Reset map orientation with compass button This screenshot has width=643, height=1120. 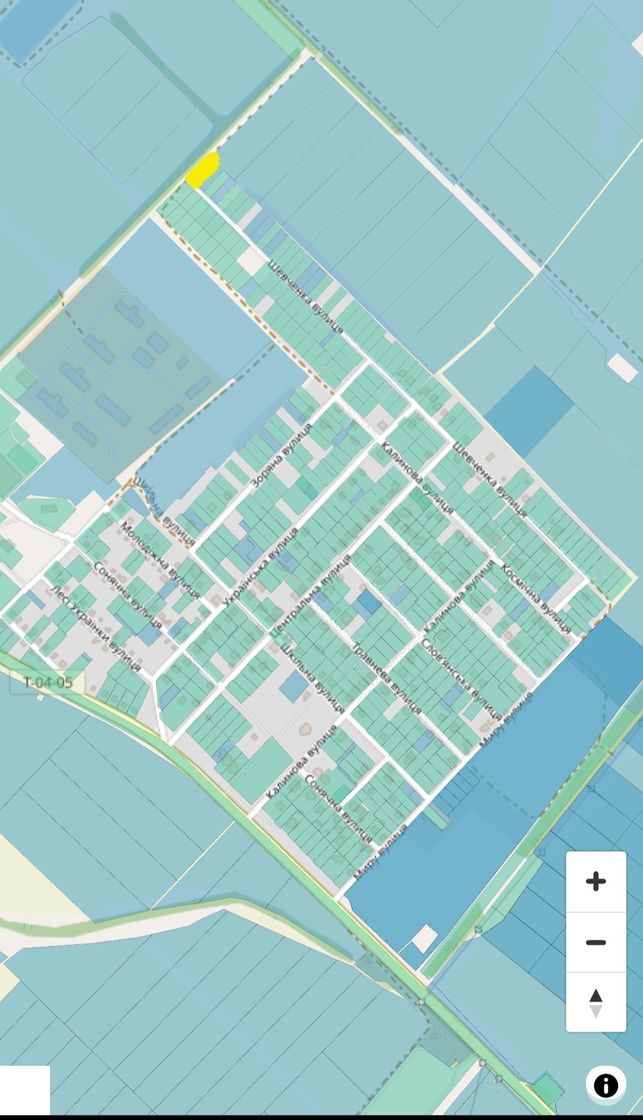[596, 1002]
